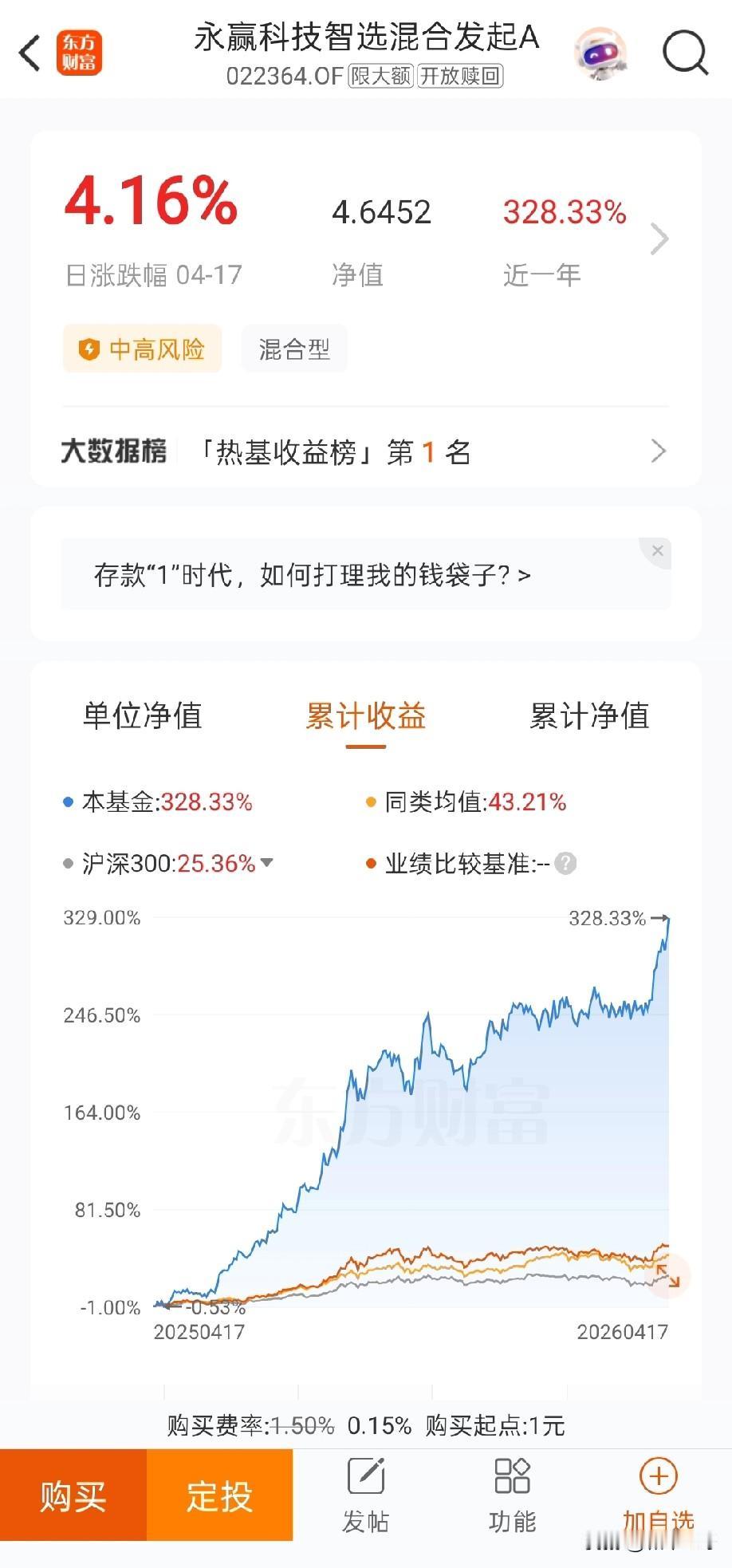Open the 沪深300 comparison dropdown
The height and width of the screenshot is (1568, 732).
(x=266, y=863)
